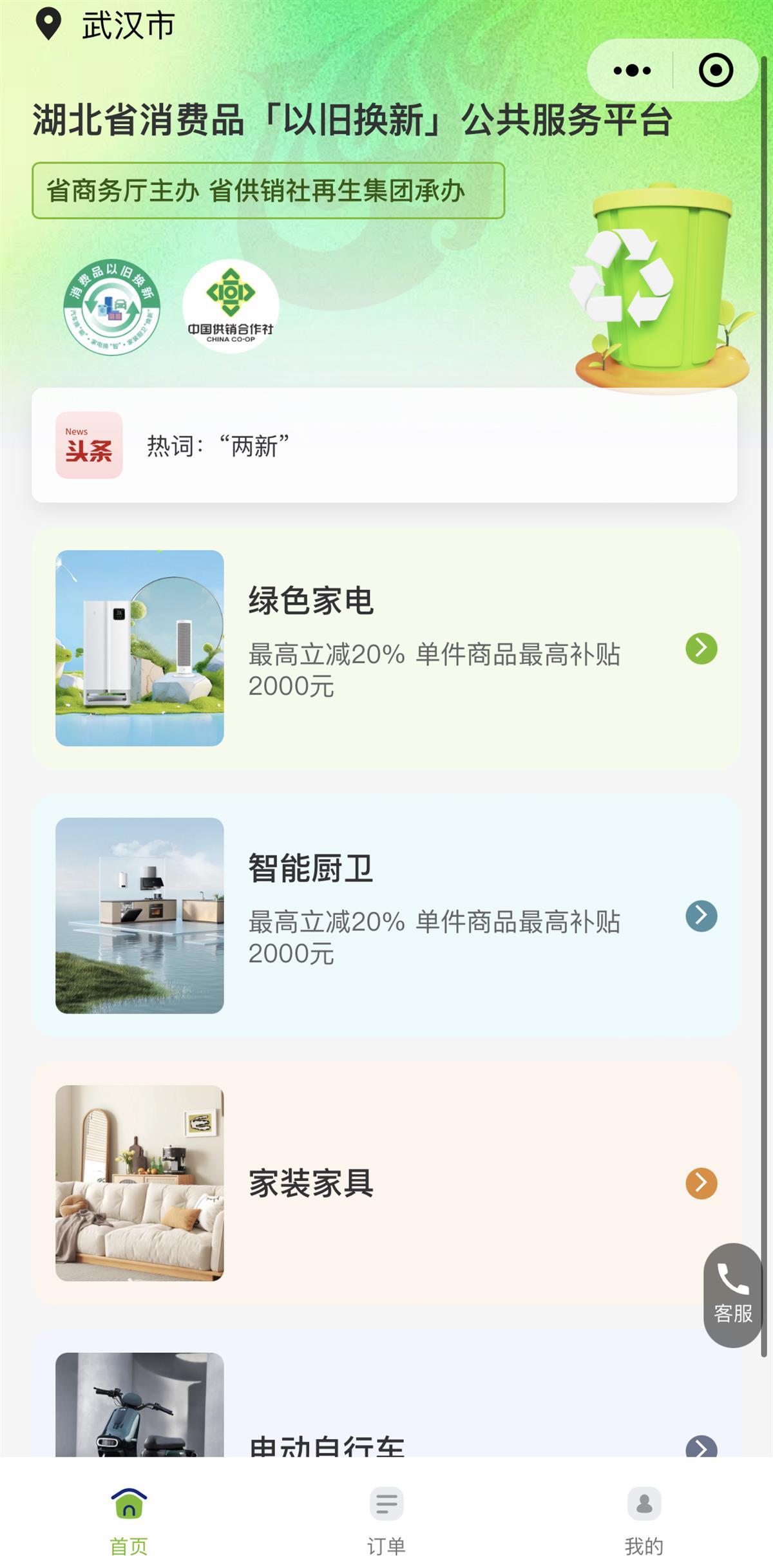The height and width of the screenshot is (1568, 773).
Task: Switch to the 订单 tab
Action: pos(386,1521)
